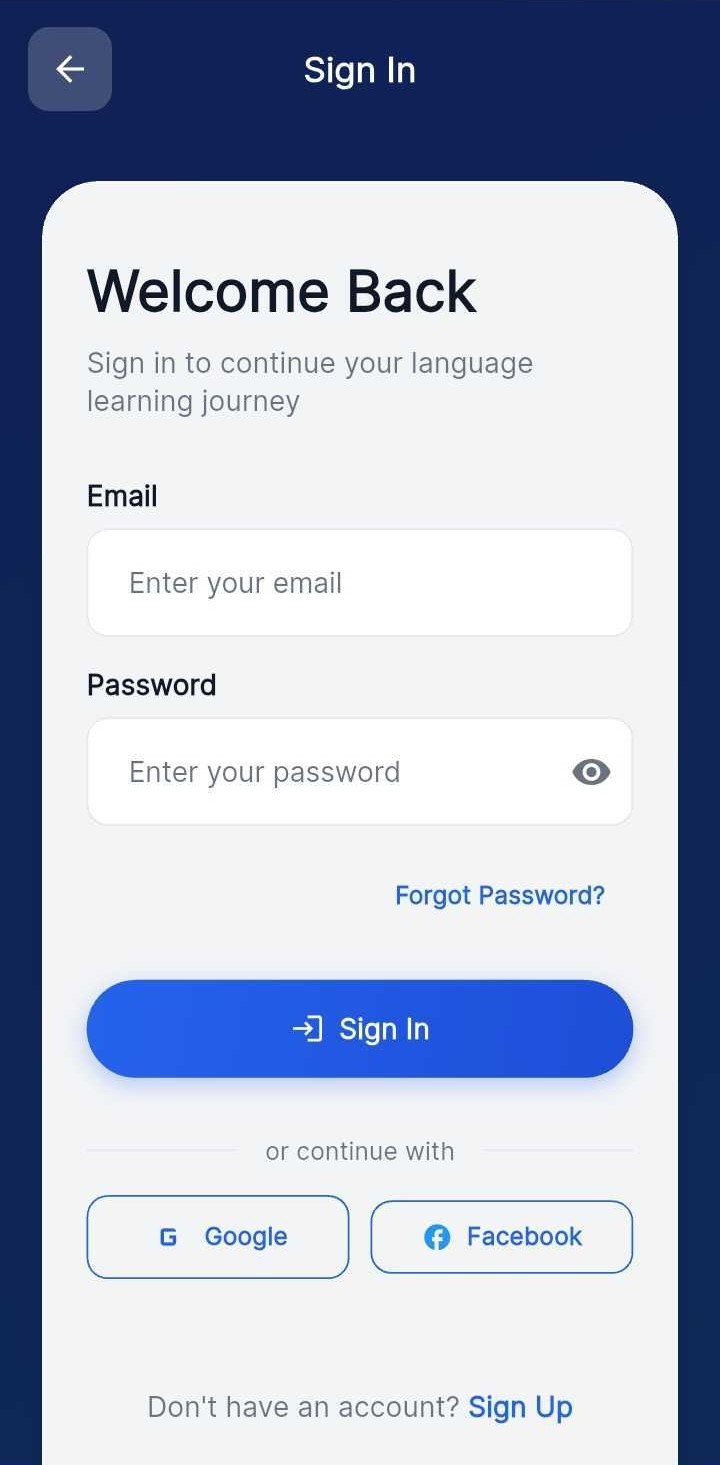
Task: Go to Sign Up page
Action: pyautogui.click(x=520, y=1406)
